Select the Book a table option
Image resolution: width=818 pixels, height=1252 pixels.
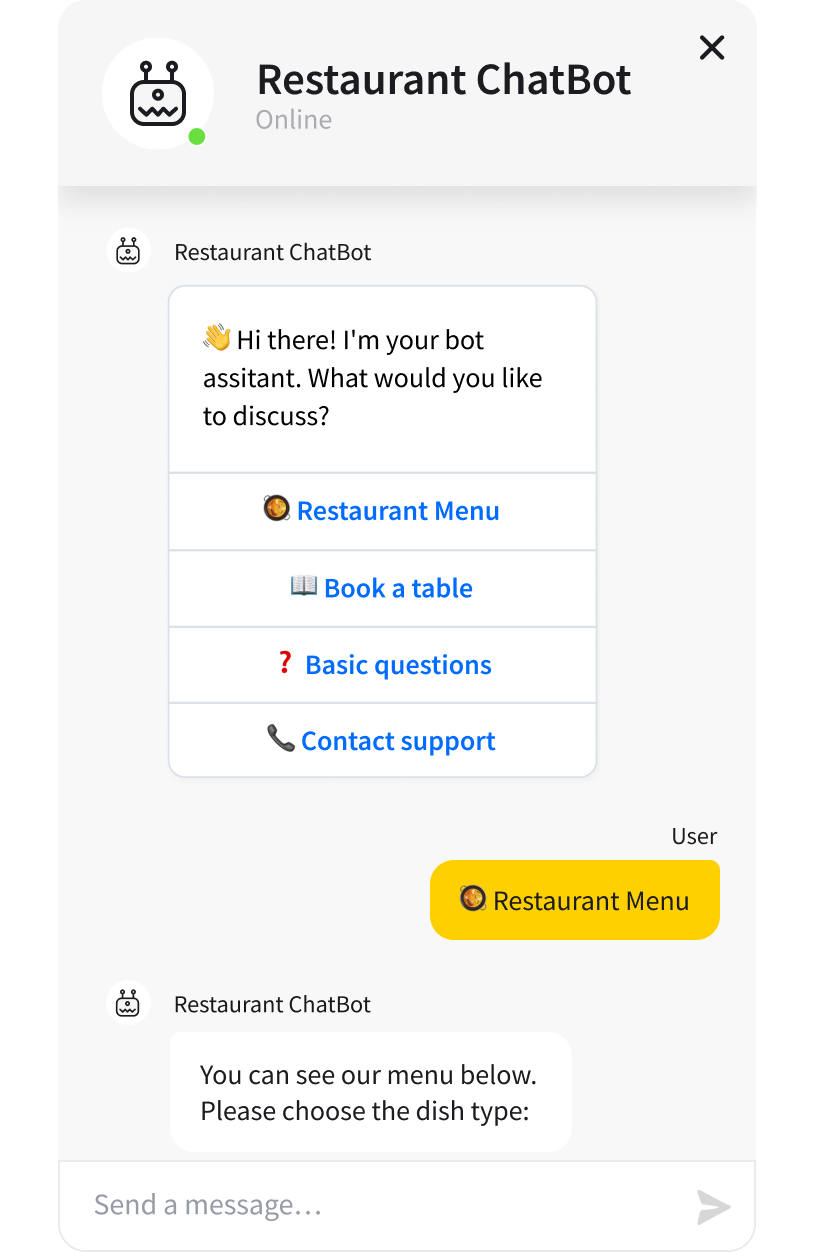(x=383, y=588)
